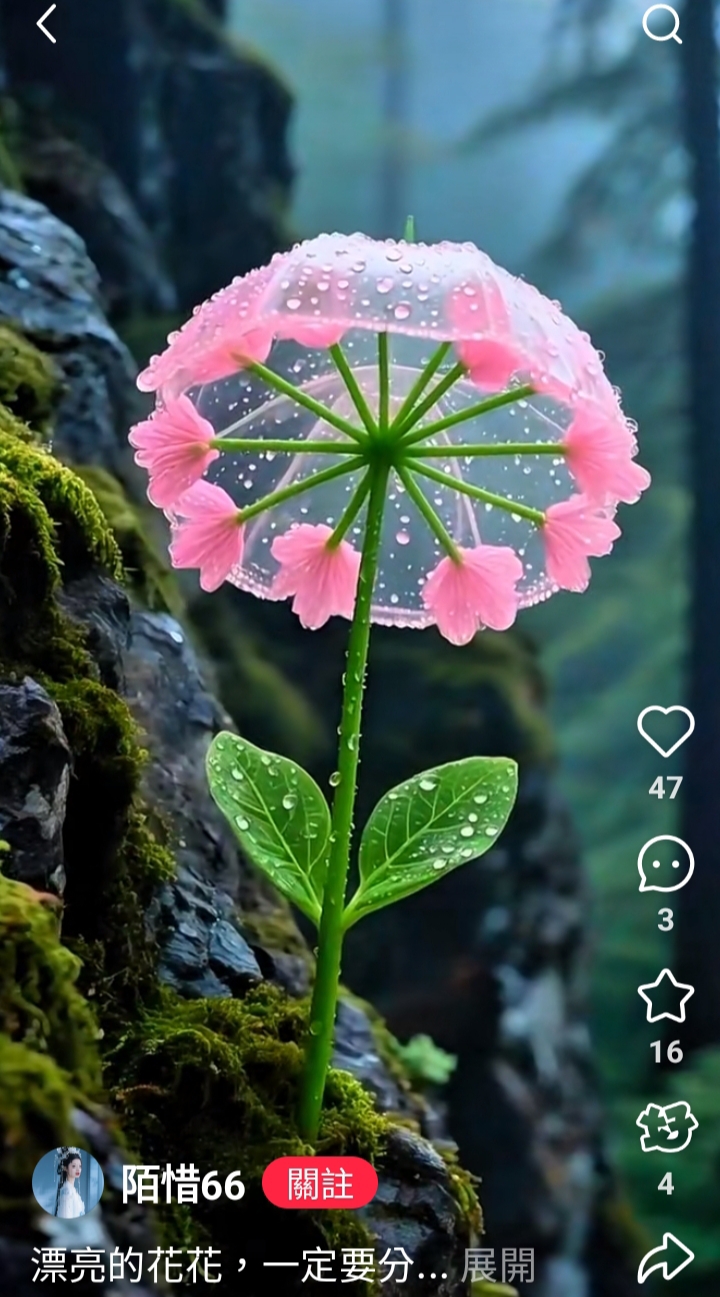Tap the 好 reaction icon

666,1127
